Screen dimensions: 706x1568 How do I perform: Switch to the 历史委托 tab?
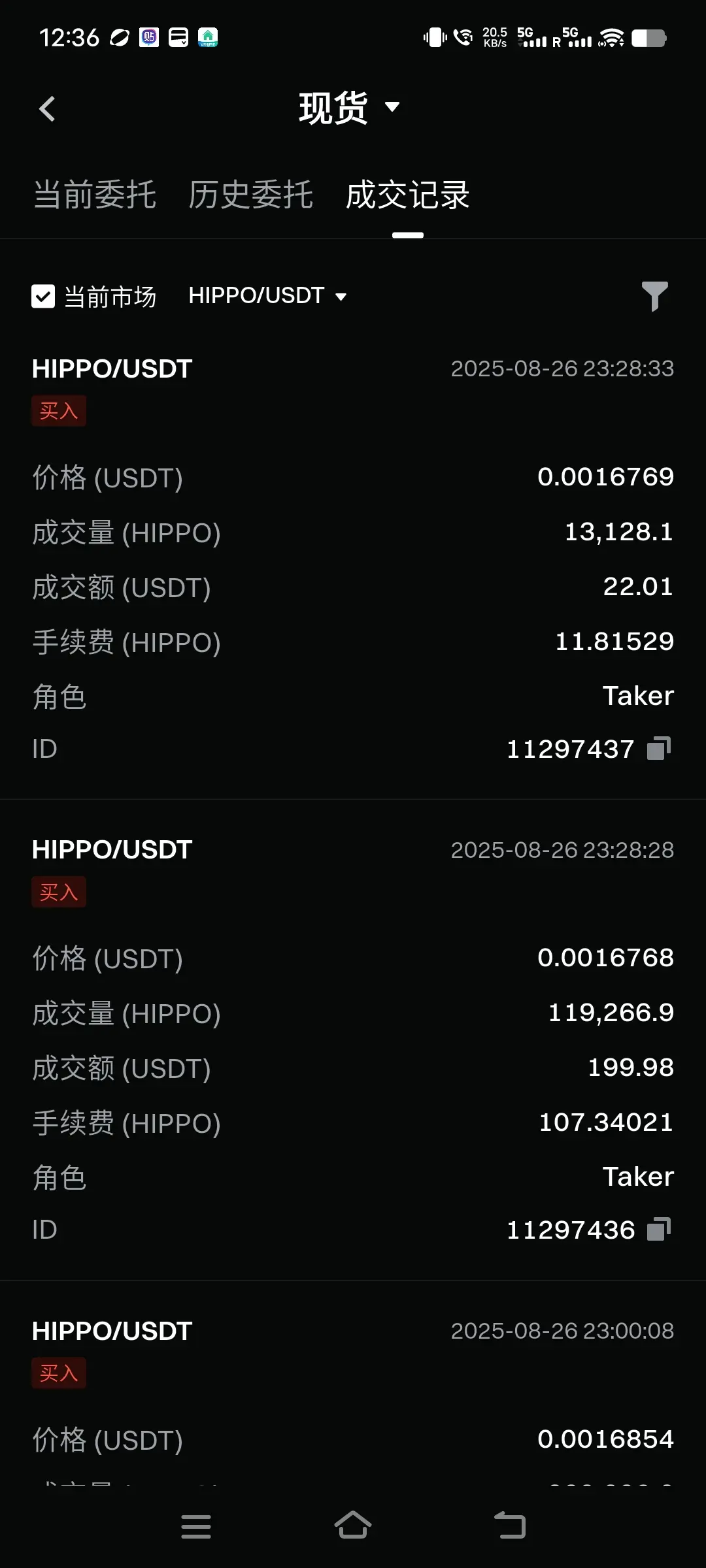250,195
